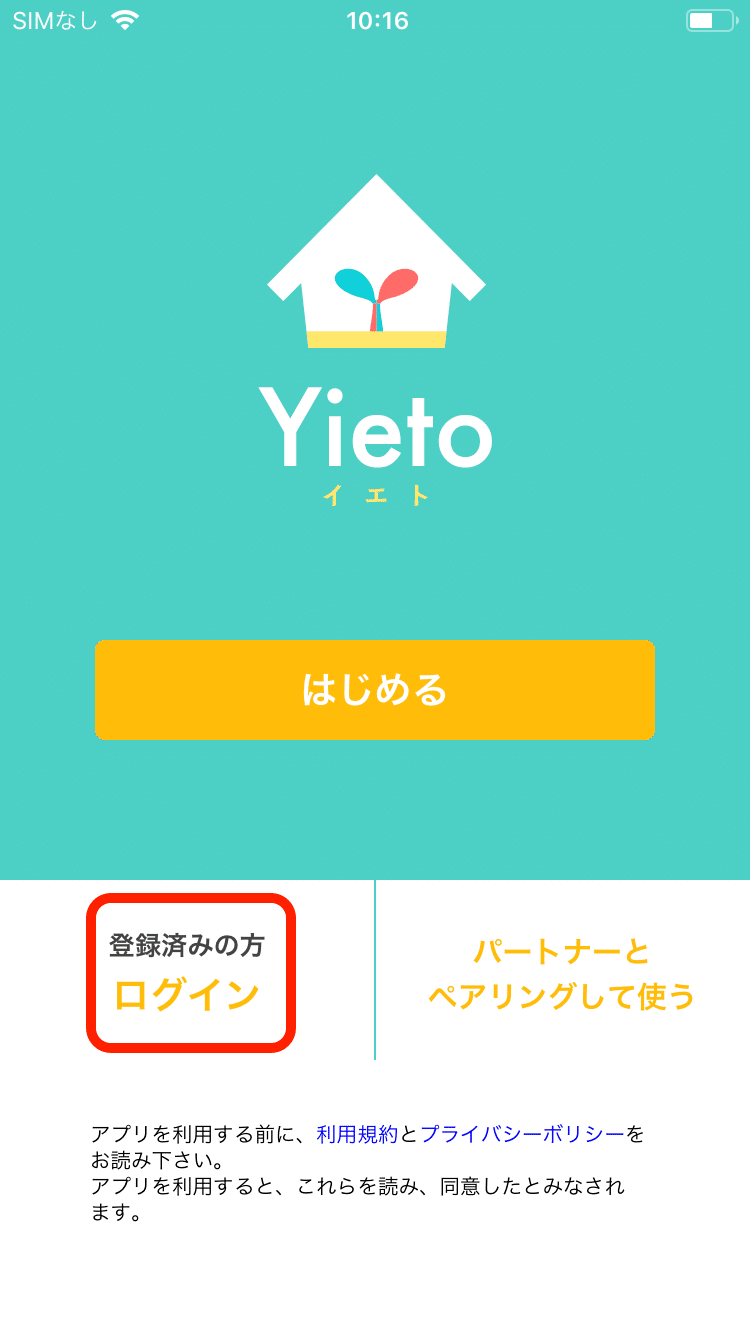This screenshot has width=750, height=1334.
Task: Click inside the red highlighted login box
Action: click(190, 970)
